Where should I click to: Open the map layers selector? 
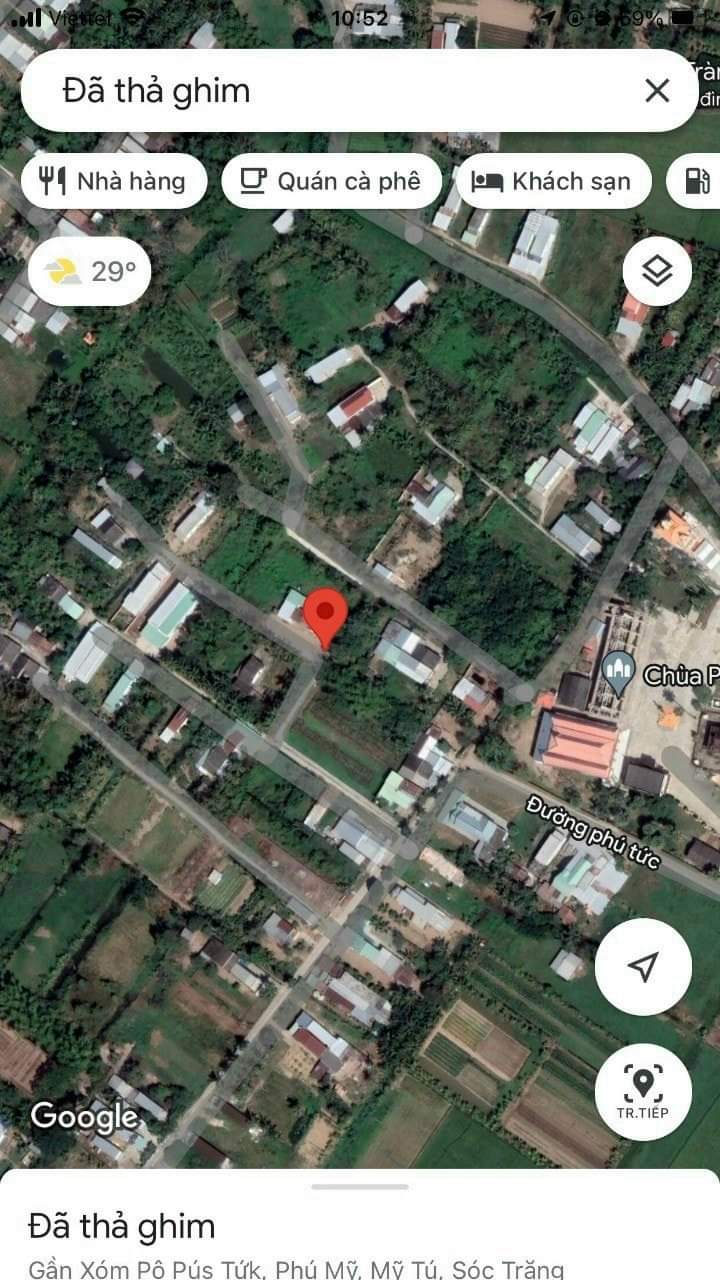click(657, 271)
